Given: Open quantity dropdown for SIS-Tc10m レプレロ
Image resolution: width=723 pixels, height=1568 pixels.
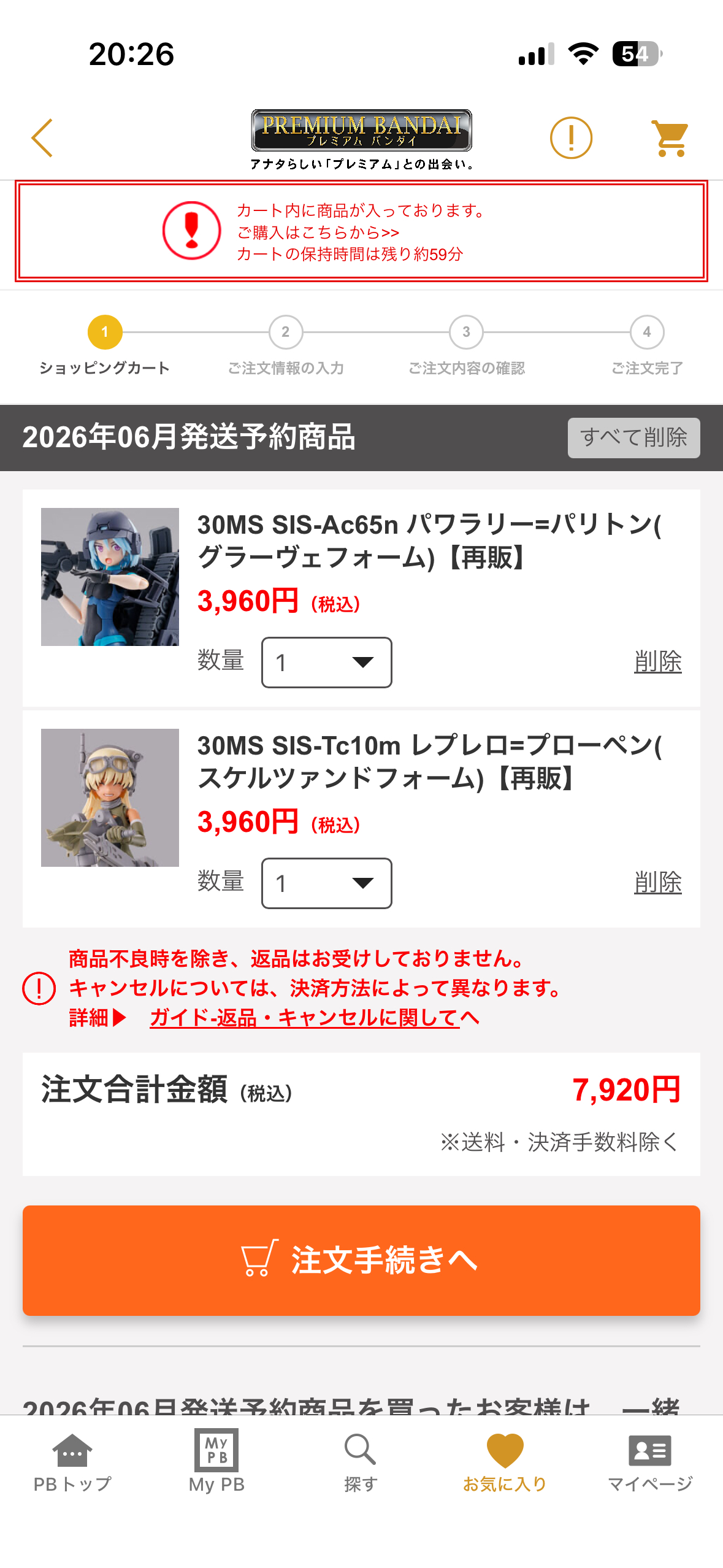Looking at the screenshot, I should tap(326, 883).
